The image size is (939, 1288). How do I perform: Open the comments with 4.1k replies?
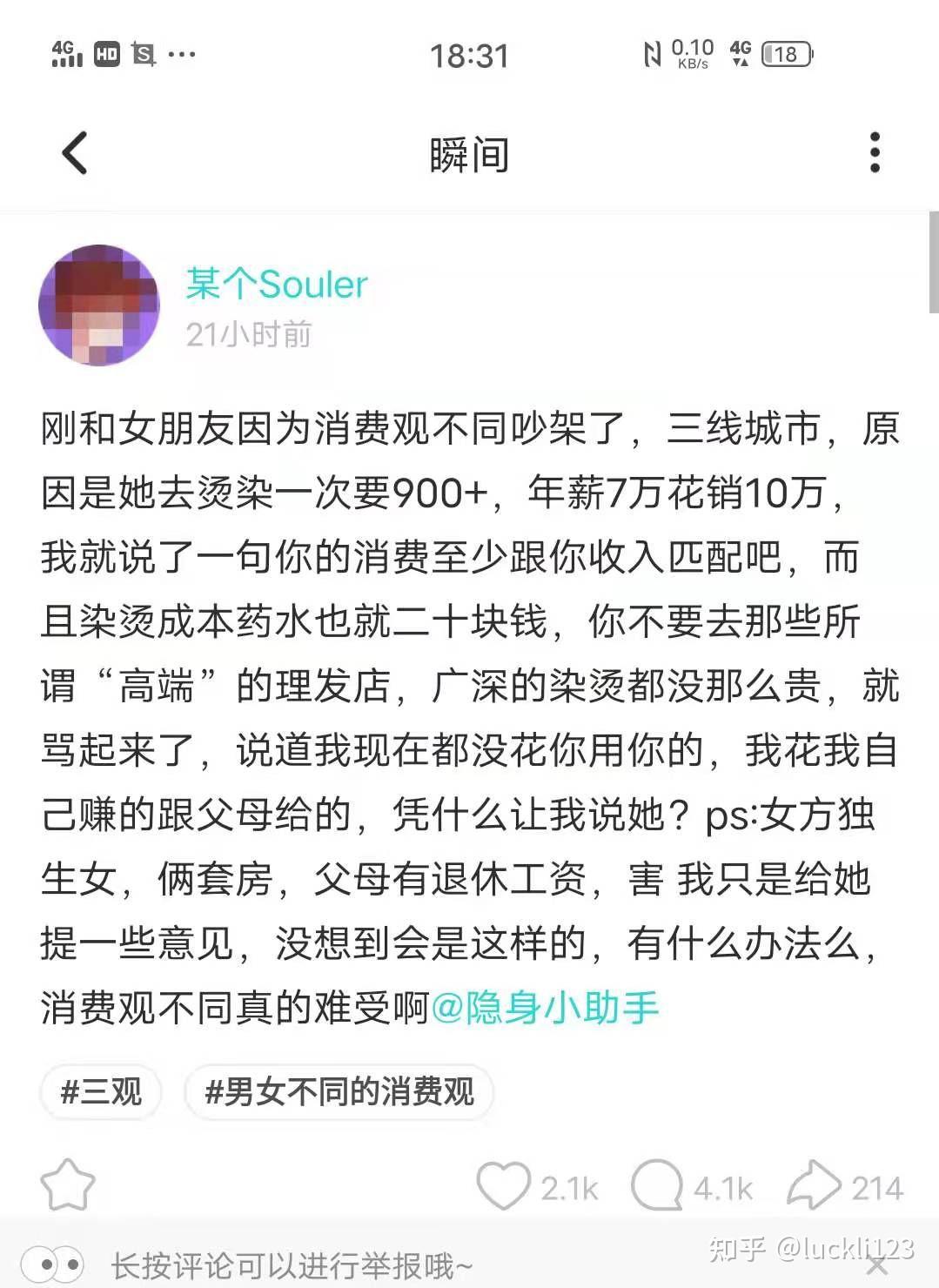pos(657,1185)
